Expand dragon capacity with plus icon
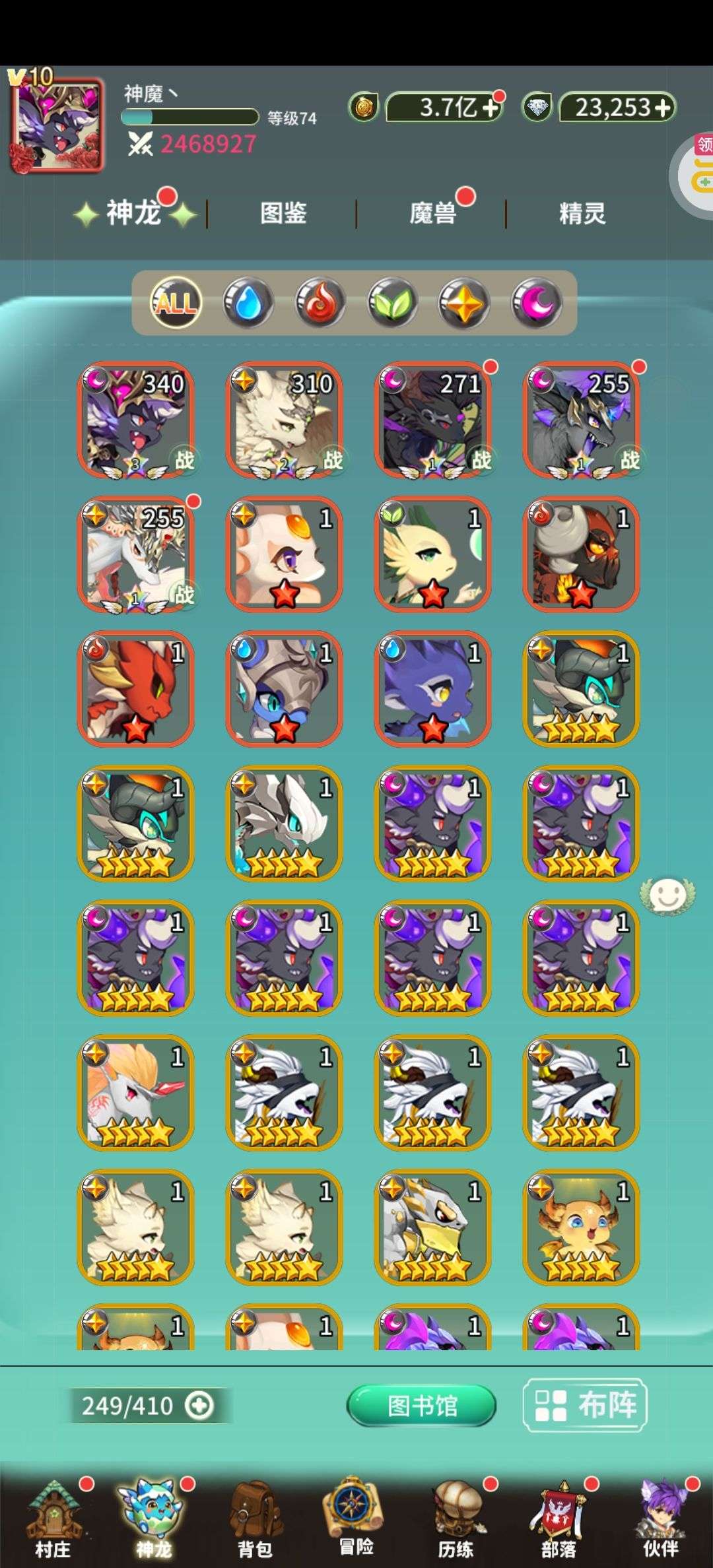The image size is (713, 1568). pyautogui.click(x=199, y=1406)
